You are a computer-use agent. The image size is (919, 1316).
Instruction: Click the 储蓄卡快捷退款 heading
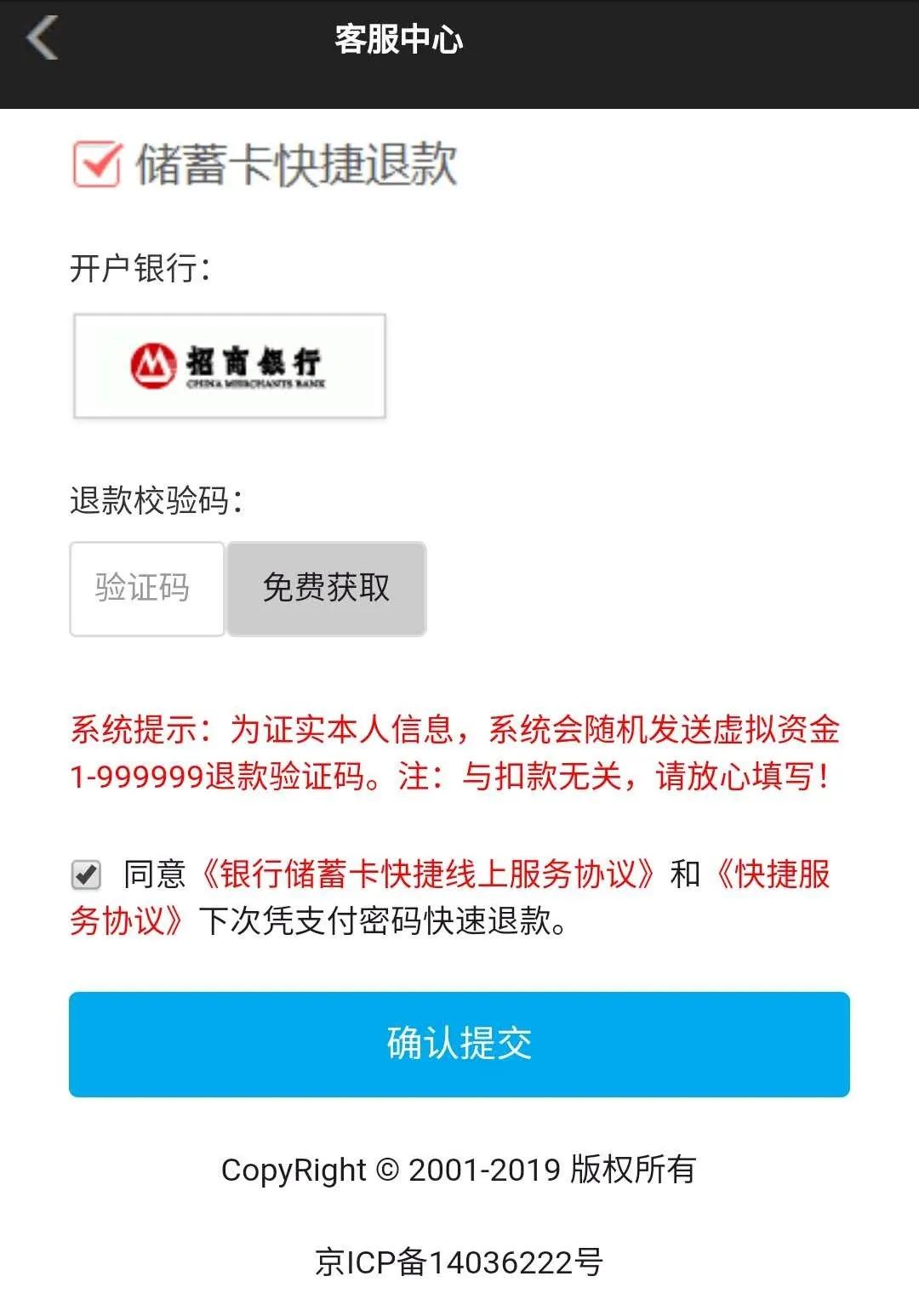tap(298, 163)
